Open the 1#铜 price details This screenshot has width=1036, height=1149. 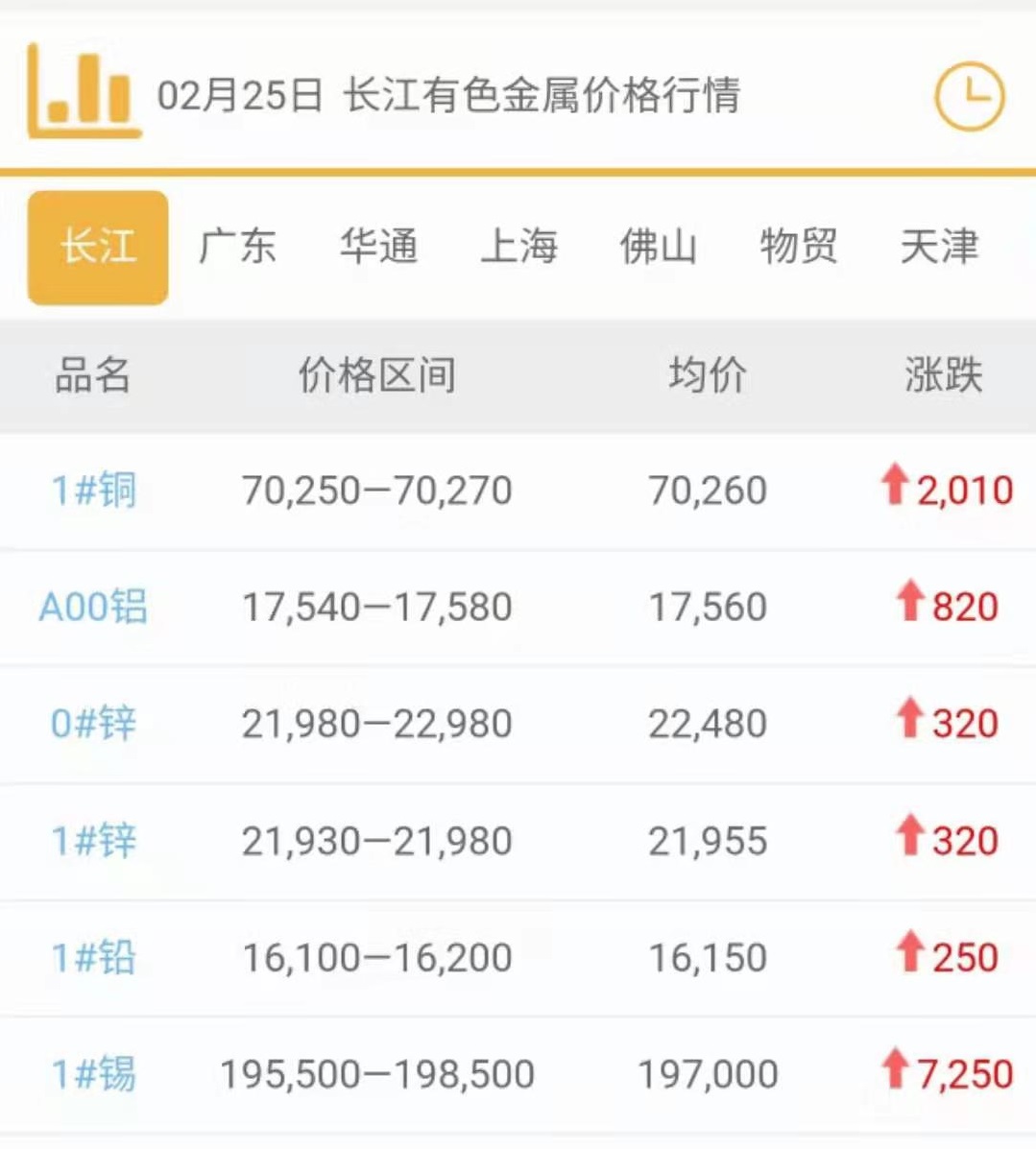[94, 491]
